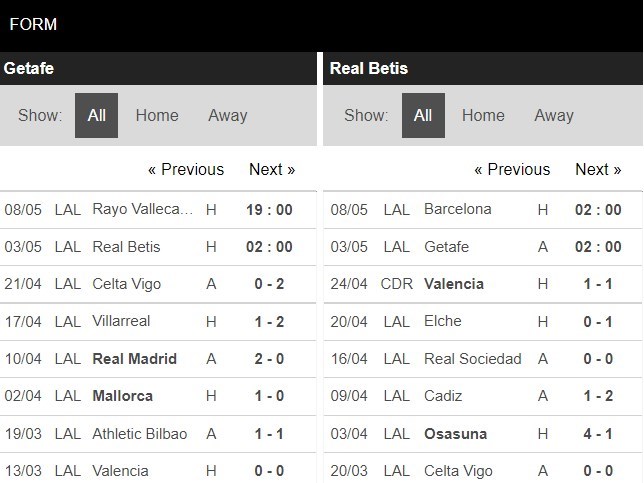Show only Getafe's Away matches

pyautogui.click(x=227, y=115)
